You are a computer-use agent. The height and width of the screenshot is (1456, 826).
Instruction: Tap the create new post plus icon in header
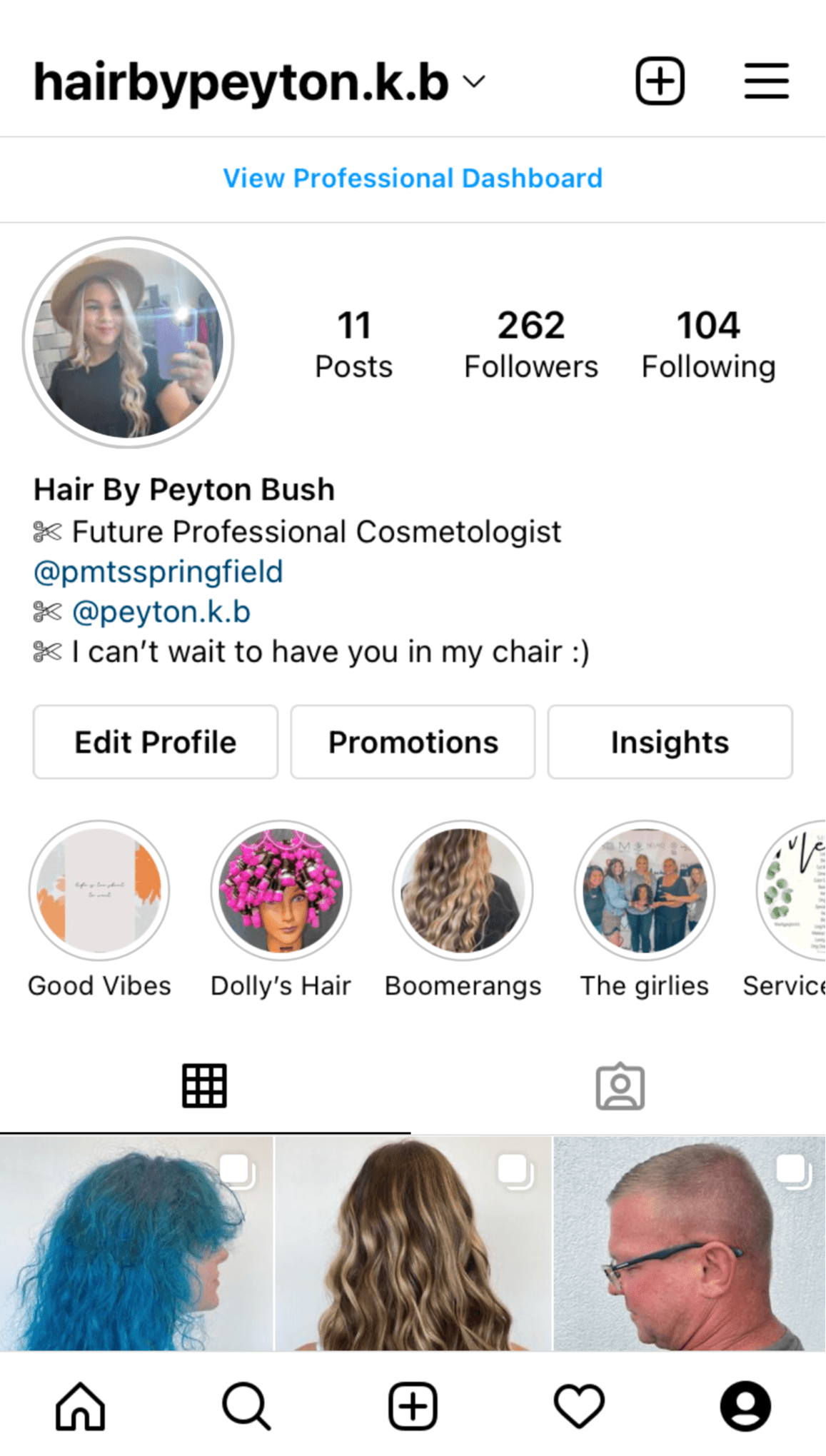(660, 81)
